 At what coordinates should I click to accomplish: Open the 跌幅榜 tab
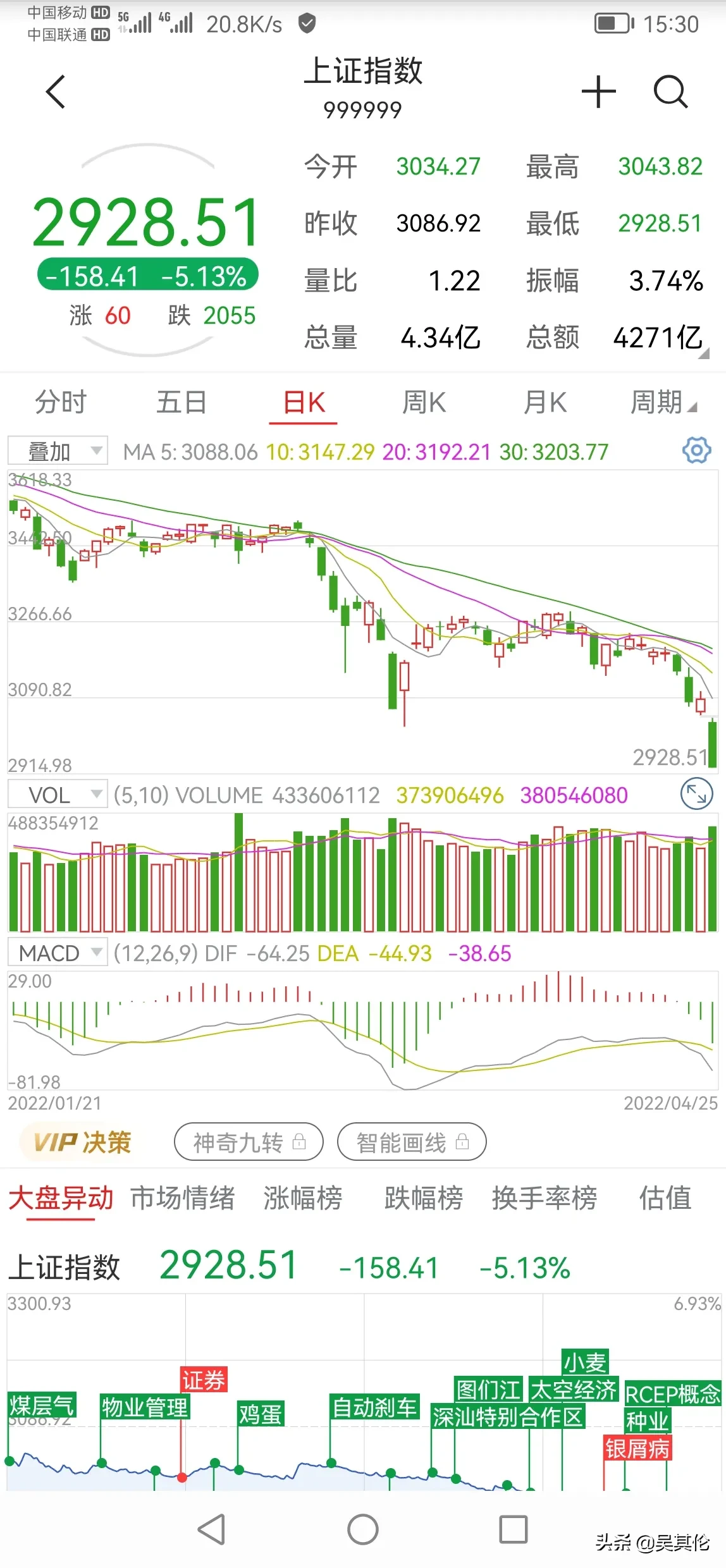423,1198
